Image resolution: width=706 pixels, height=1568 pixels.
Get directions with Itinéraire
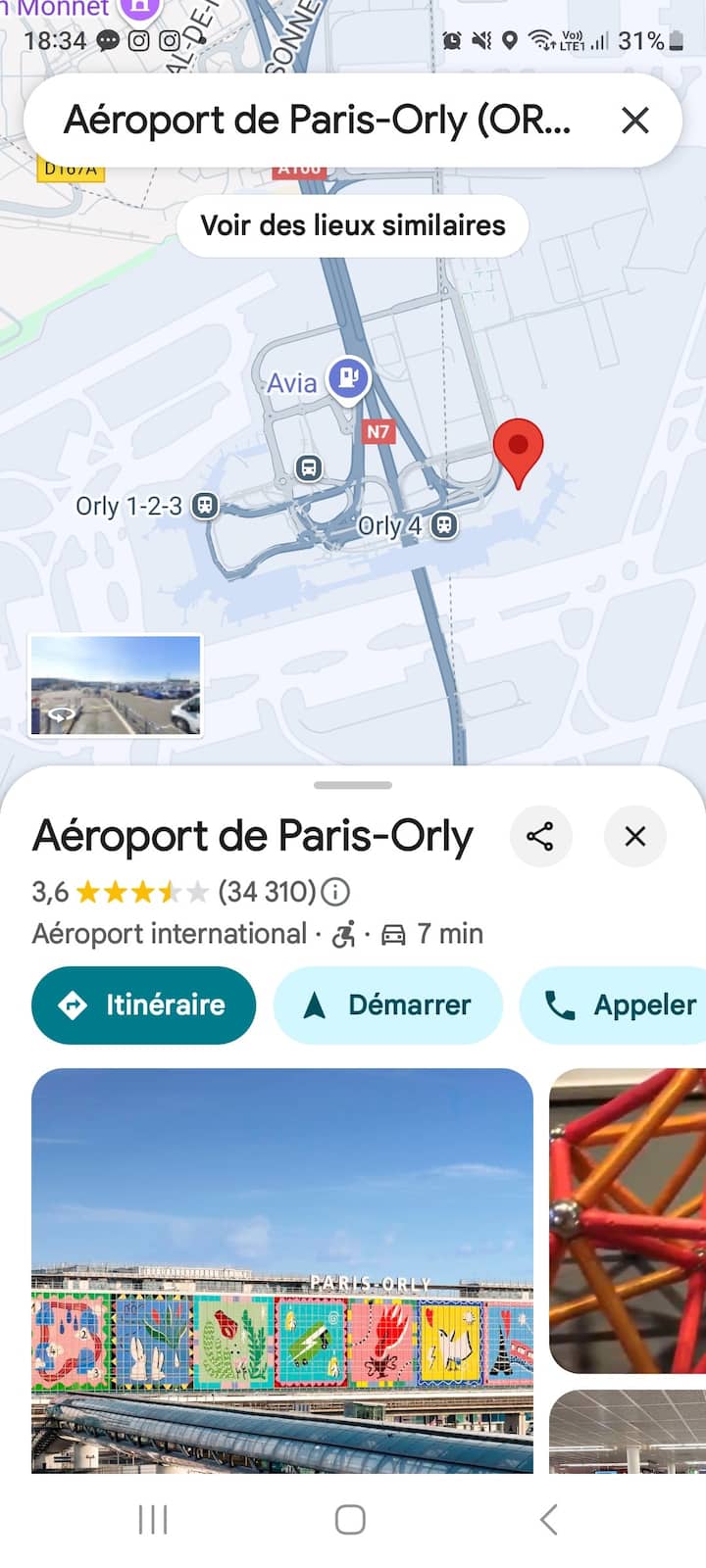(143, 1004)
